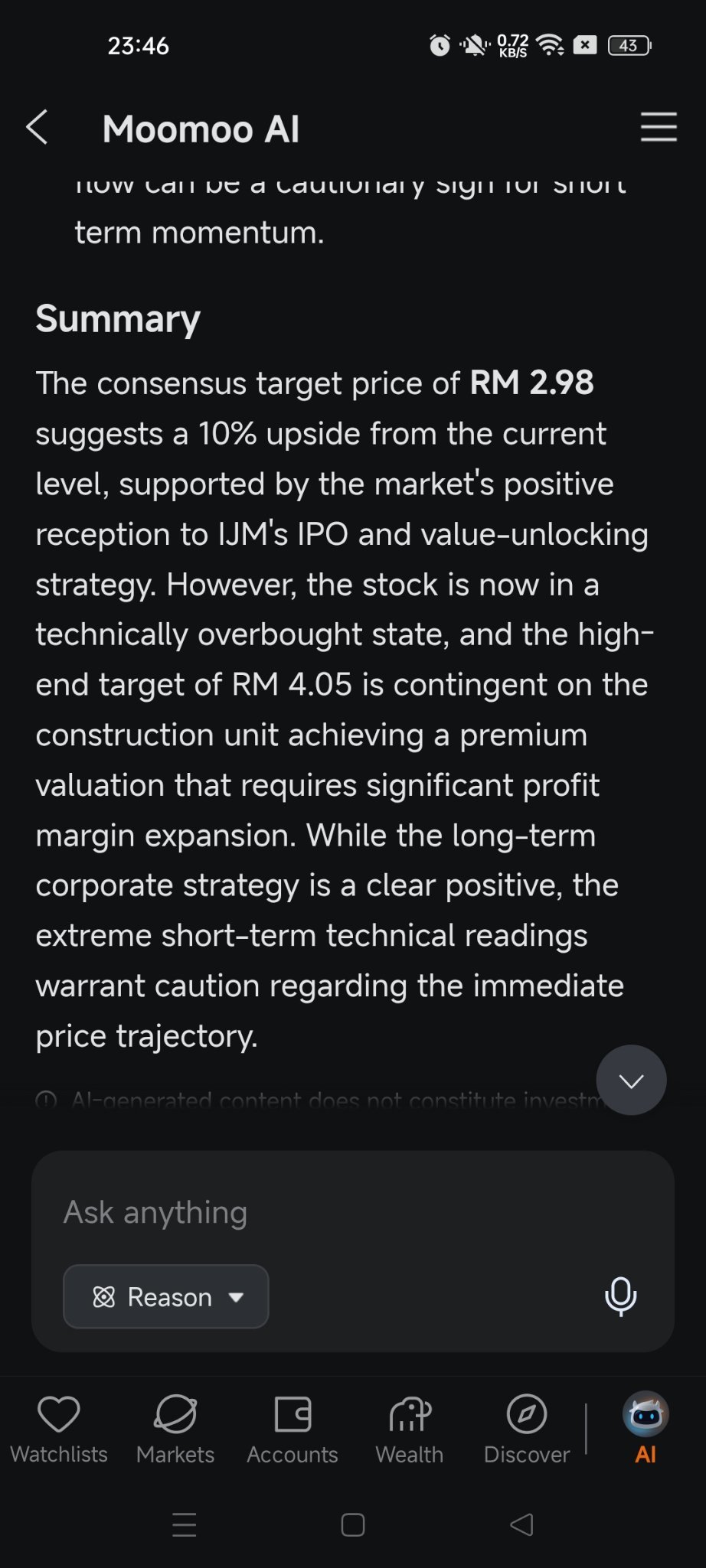Focus the Ask anything input field
The height and width of the screenshot is (1568, 706).
352,1212
